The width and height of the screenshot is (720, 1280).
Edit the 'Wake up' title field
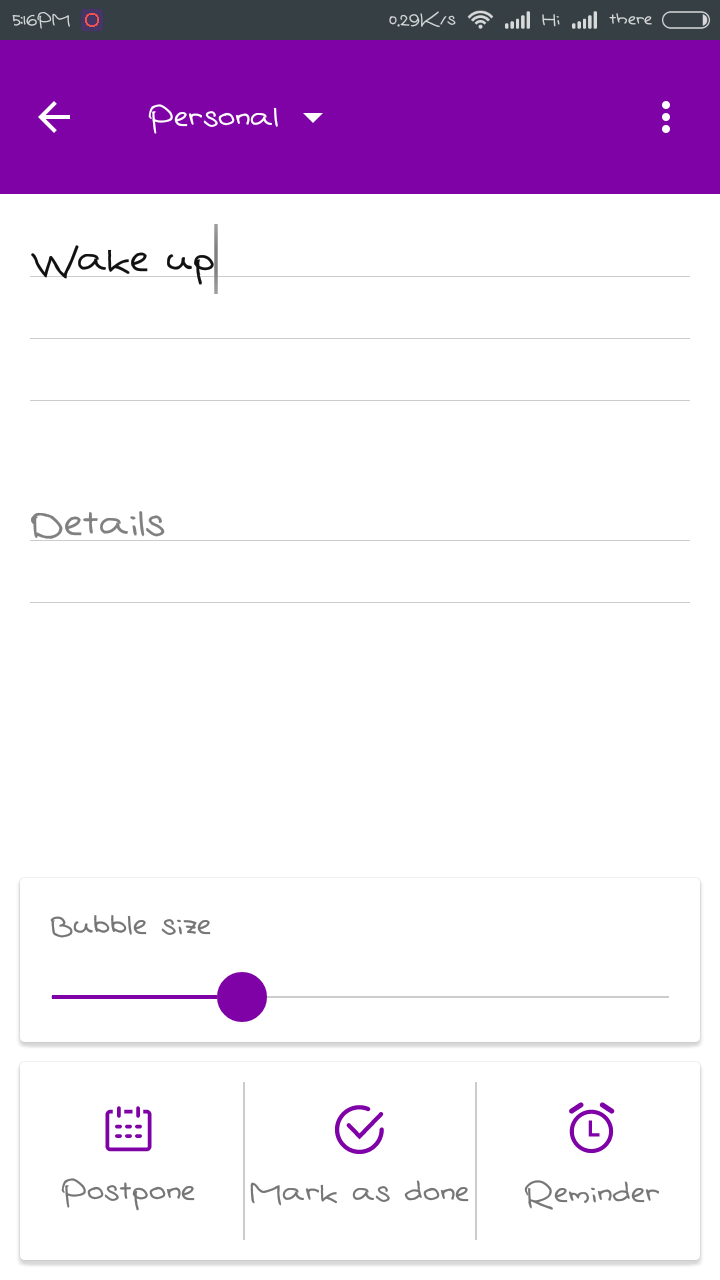tap(360, 262)
